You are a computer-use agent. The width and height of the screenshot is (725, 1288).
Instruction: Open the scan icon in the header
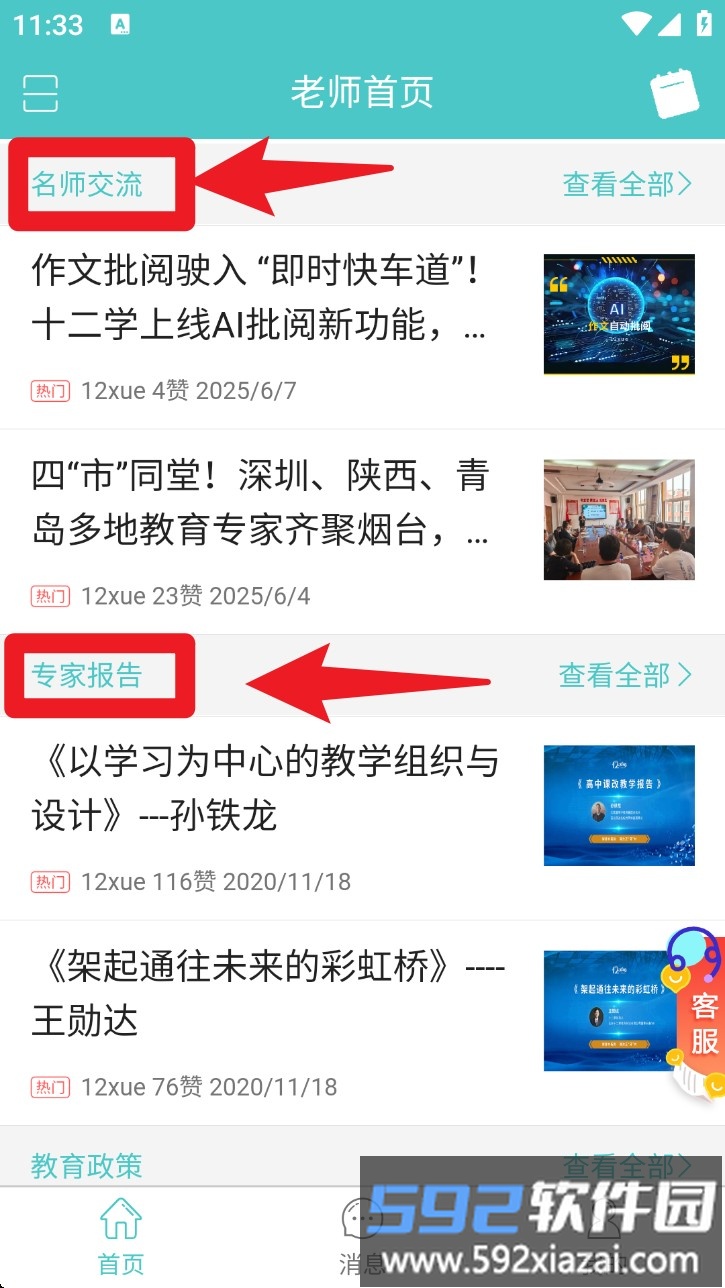(40, 93)
